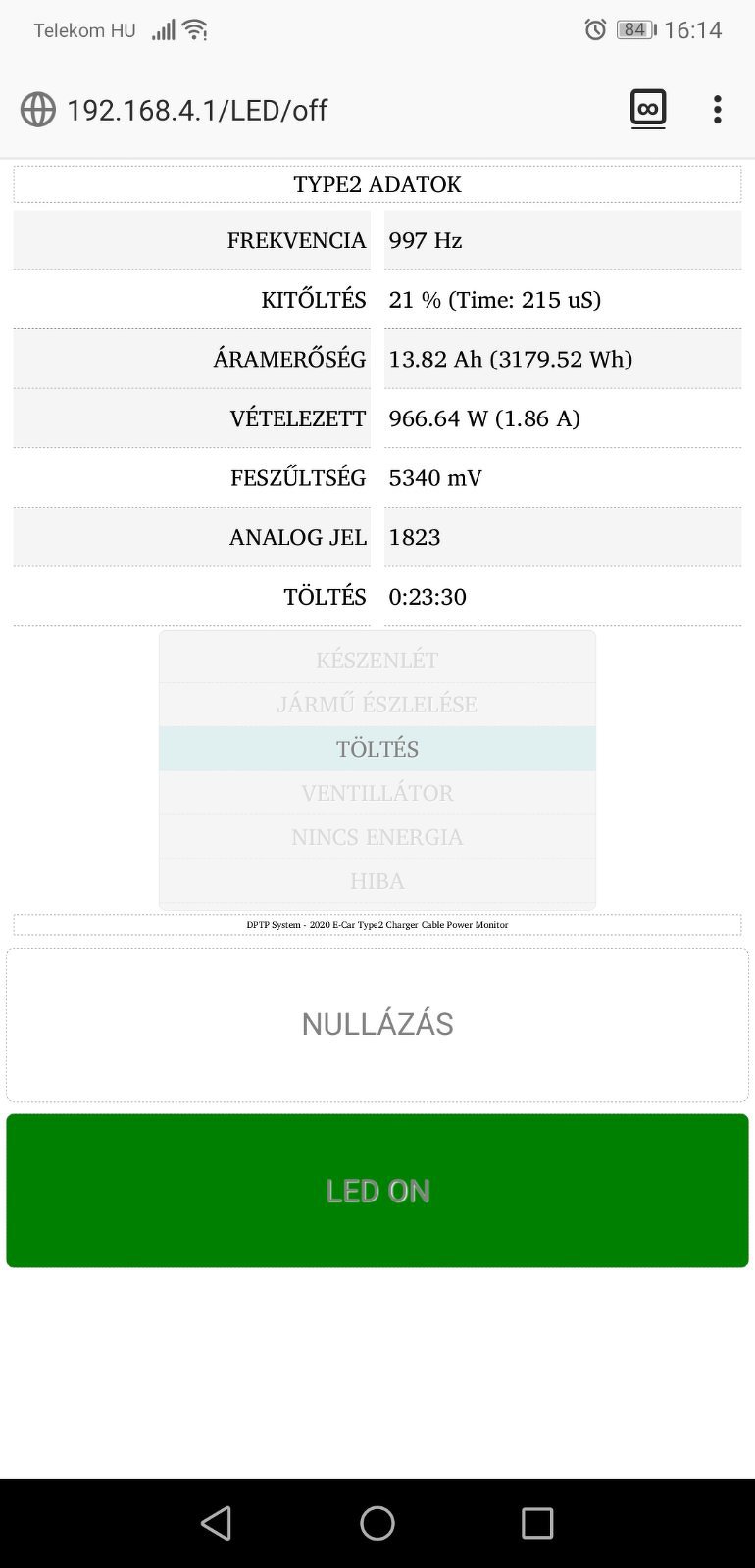Open the browser overflow menu
755x1568 pixels.
click(x=718, y=110)
